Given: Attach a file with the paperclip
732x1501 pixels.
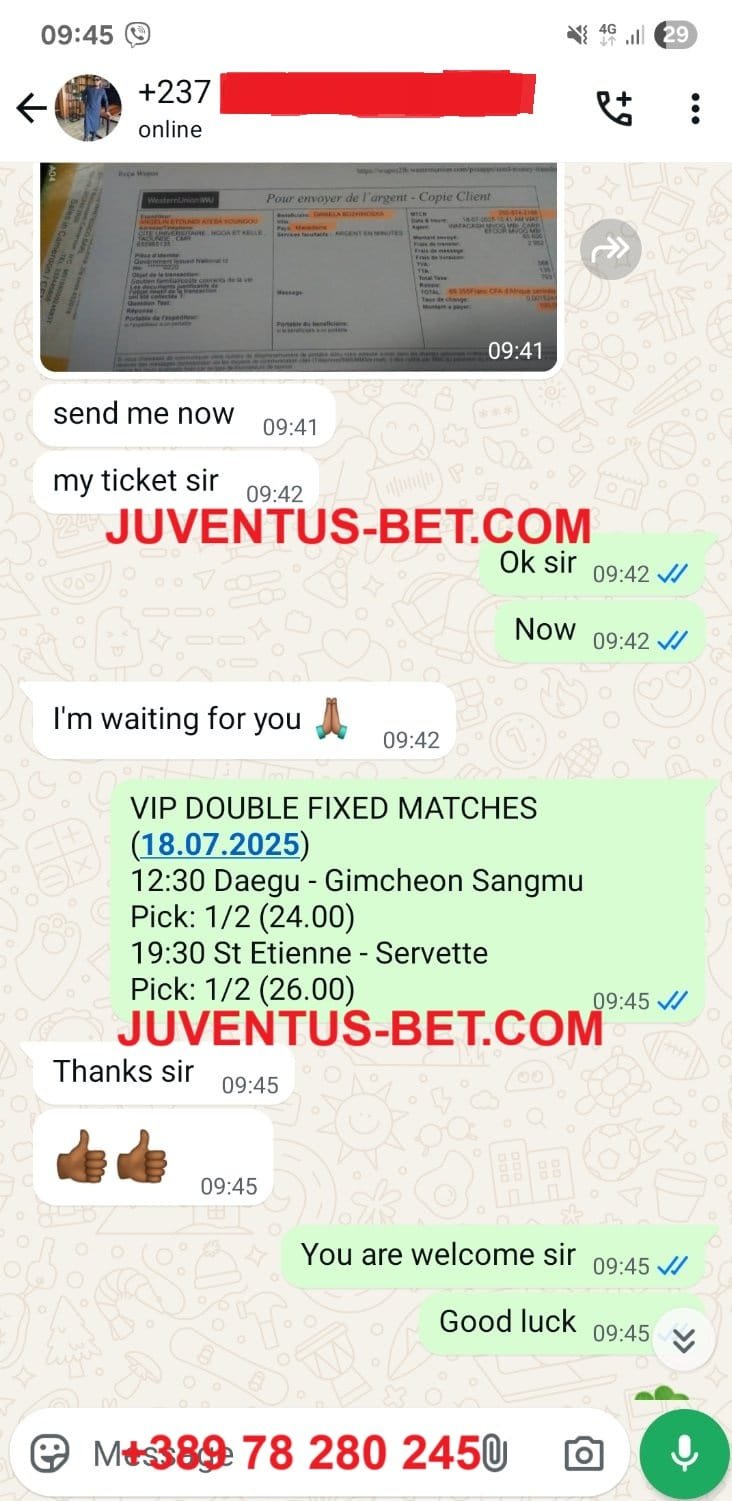Looking at the screenshot, I should [x=494, y=1453].
